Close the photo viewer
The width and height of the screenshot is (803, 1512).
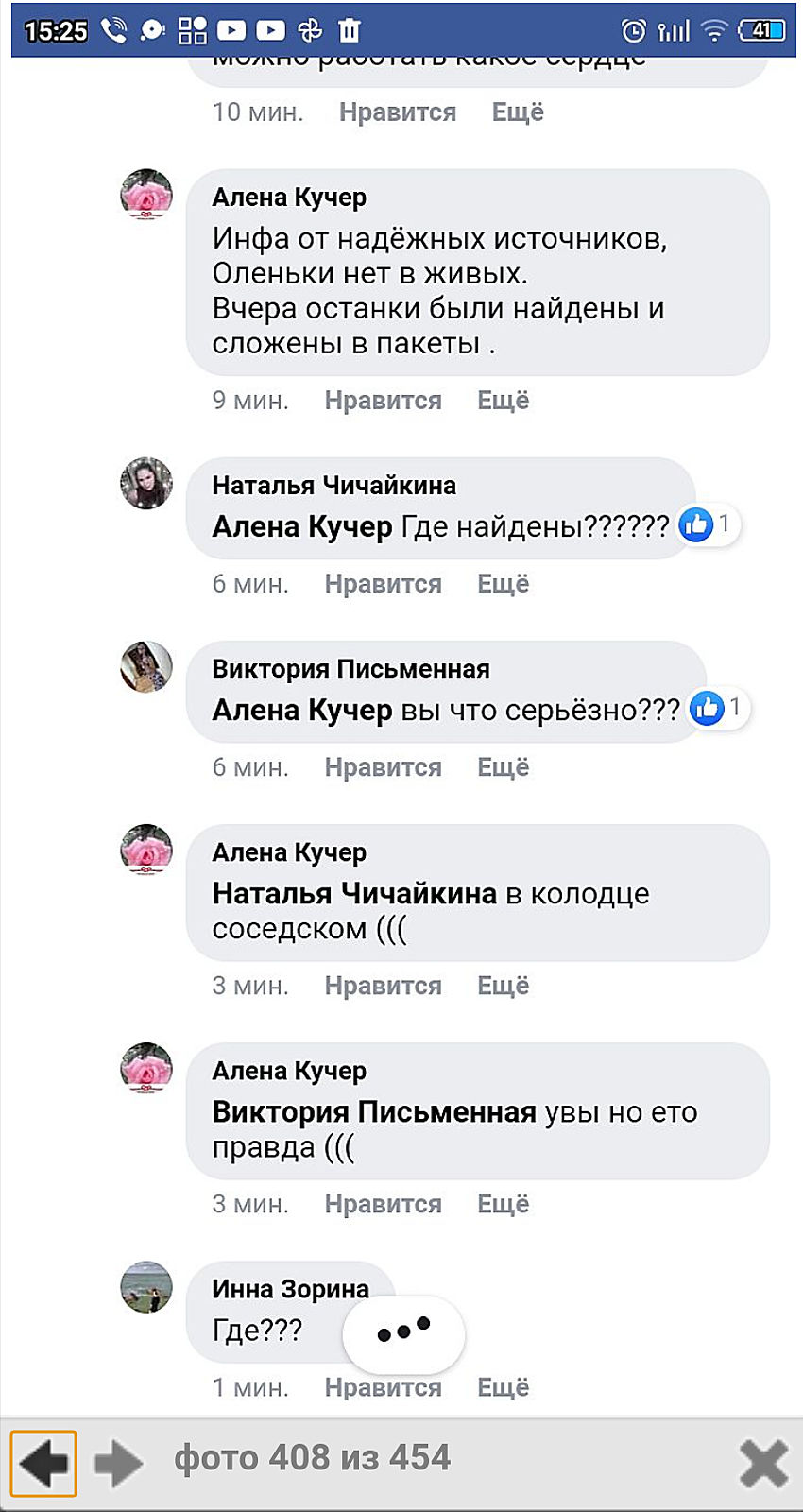(762, 1464)
